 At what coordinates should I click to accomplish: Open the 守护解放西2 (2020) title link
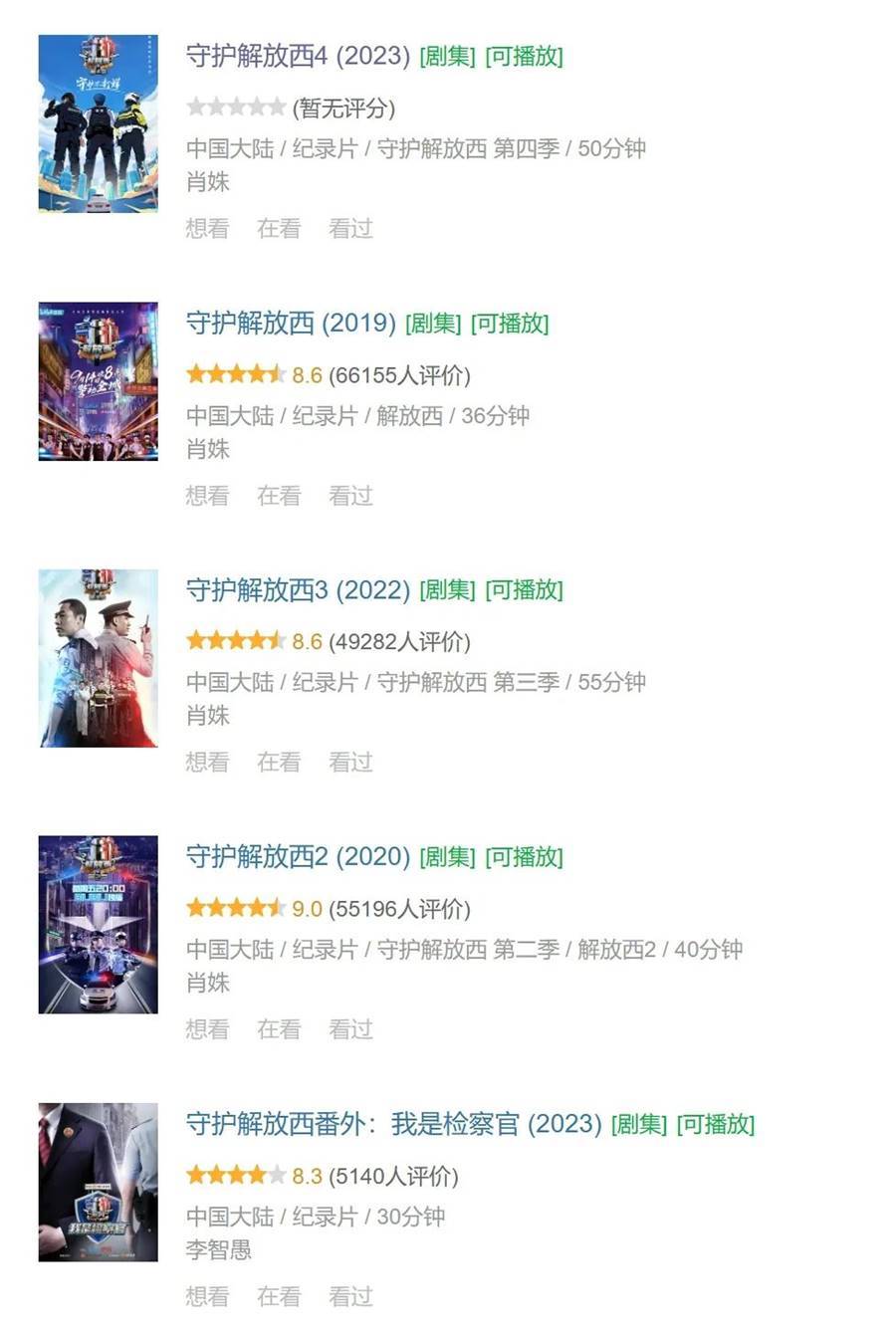(x=297, y=856)
